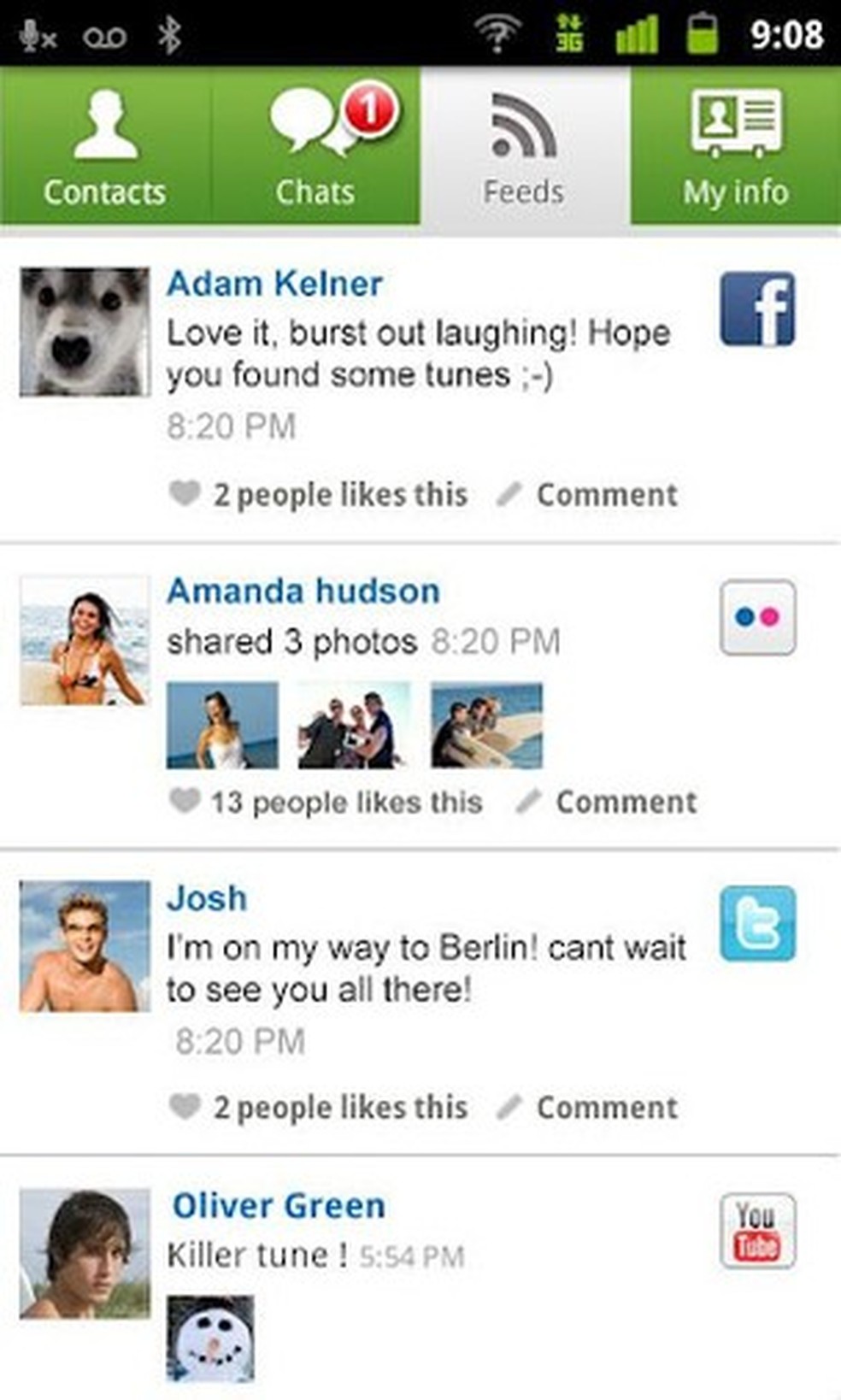Tap the Flickr icon on Amanda's post
Image resolution: width=841 pixels, height=1400 pixels.
pyautogui.click(x=757, y=617)
